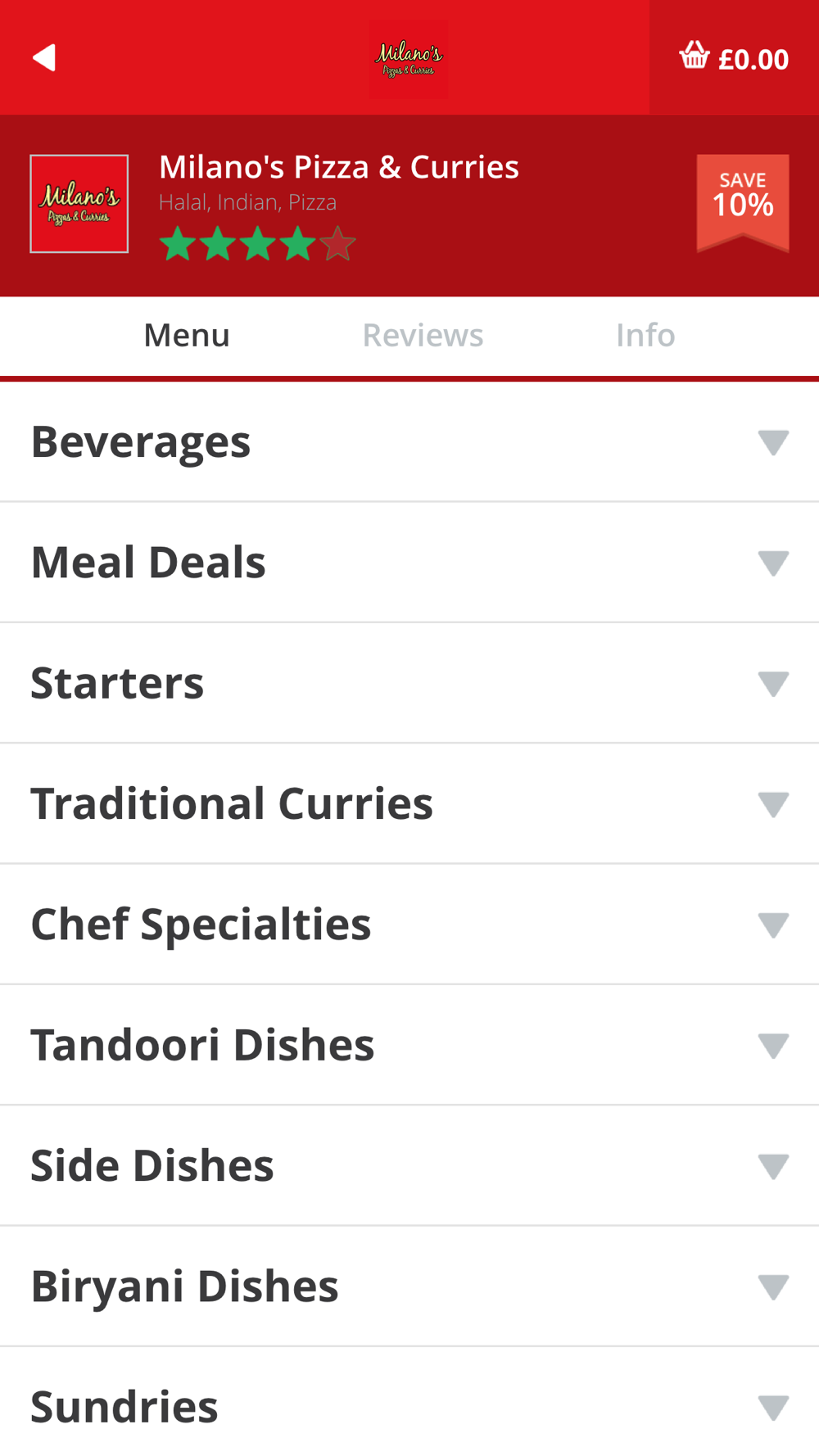The image size is (819, 1456).
Task: Expand the Sundries category
Action: 409,1402
